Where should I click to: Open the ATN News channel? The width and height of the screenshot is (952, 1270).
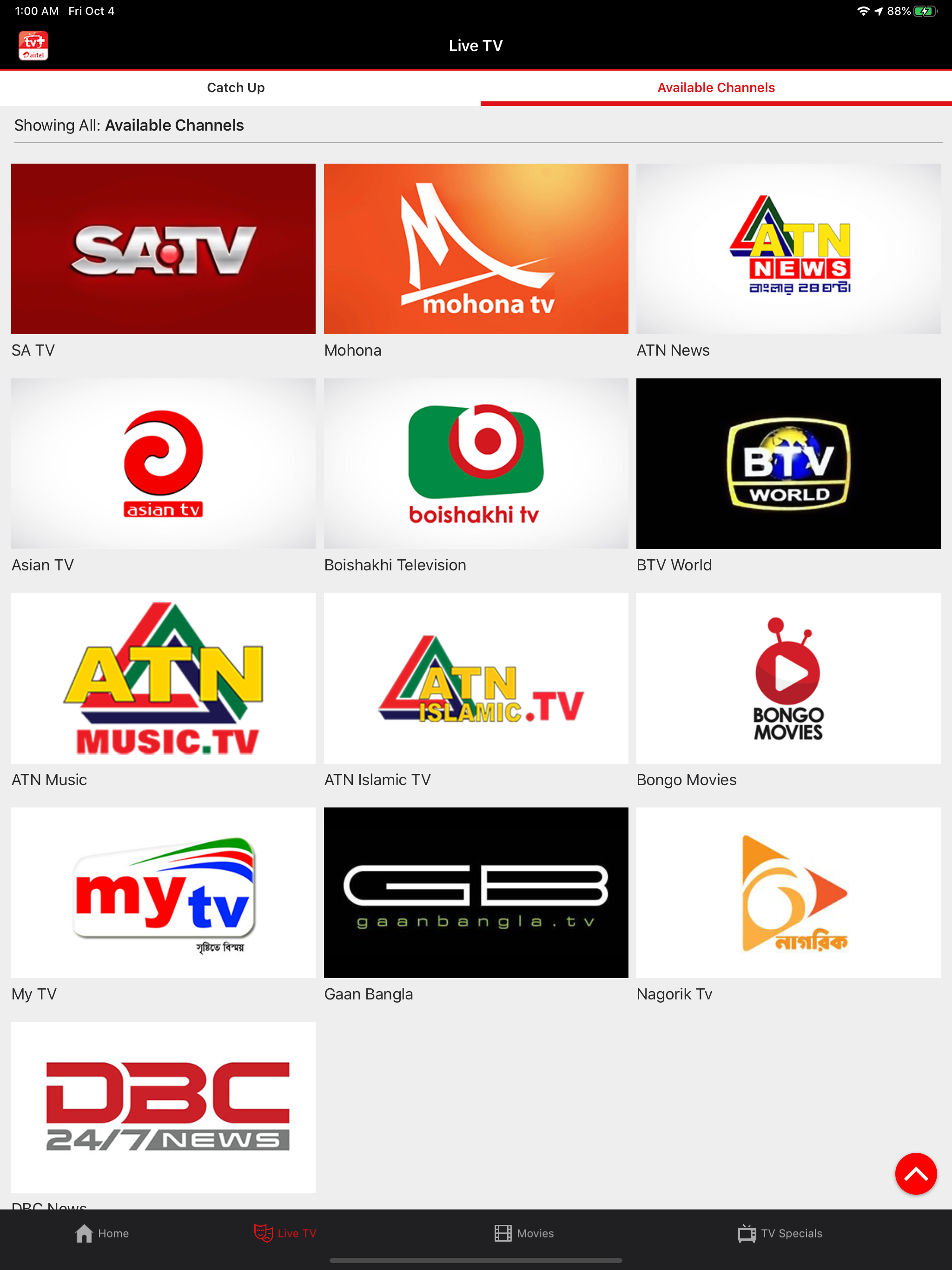pos(788,249)
